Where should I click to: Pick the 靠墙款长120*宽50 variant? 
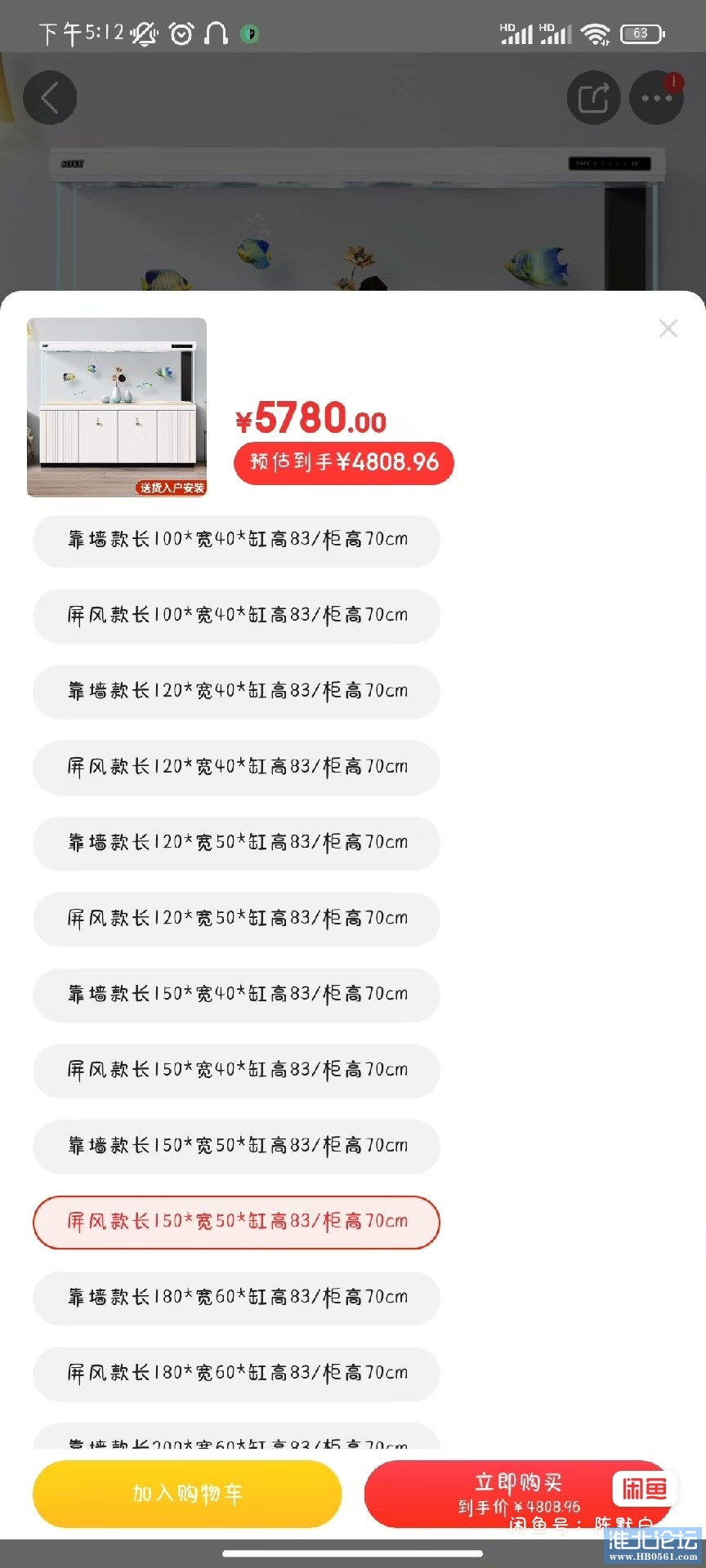[x=236, y=843]
